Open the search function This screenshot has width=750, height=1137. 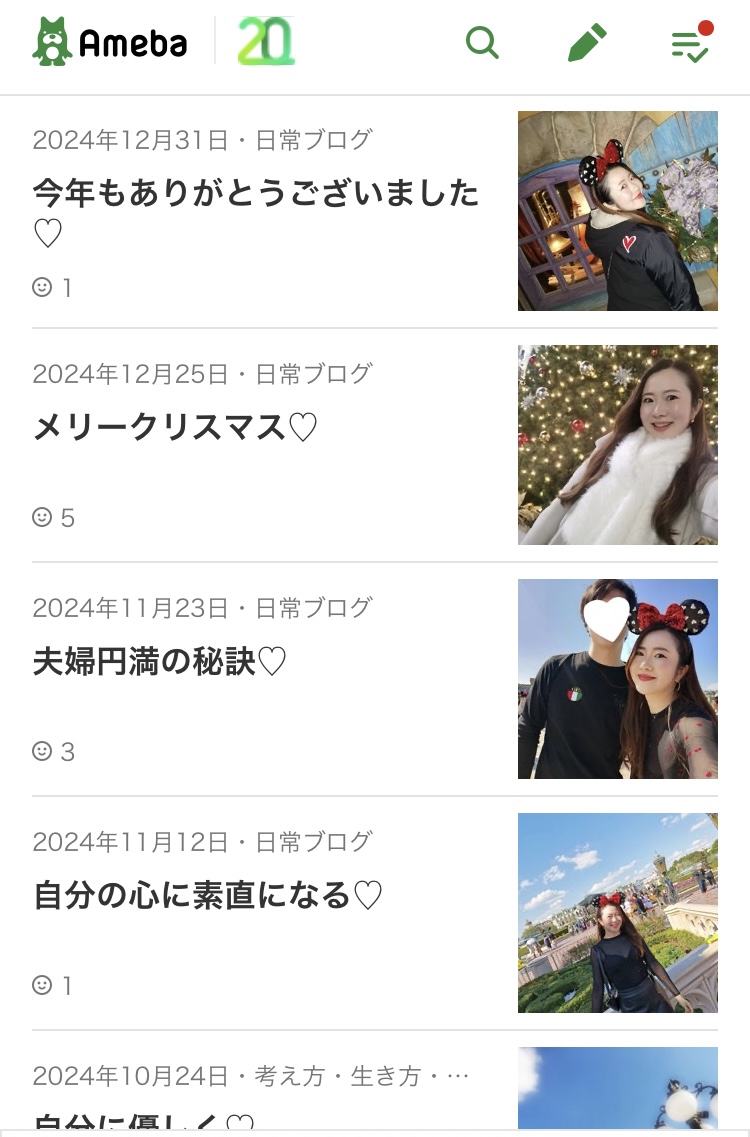pos(483,43)
